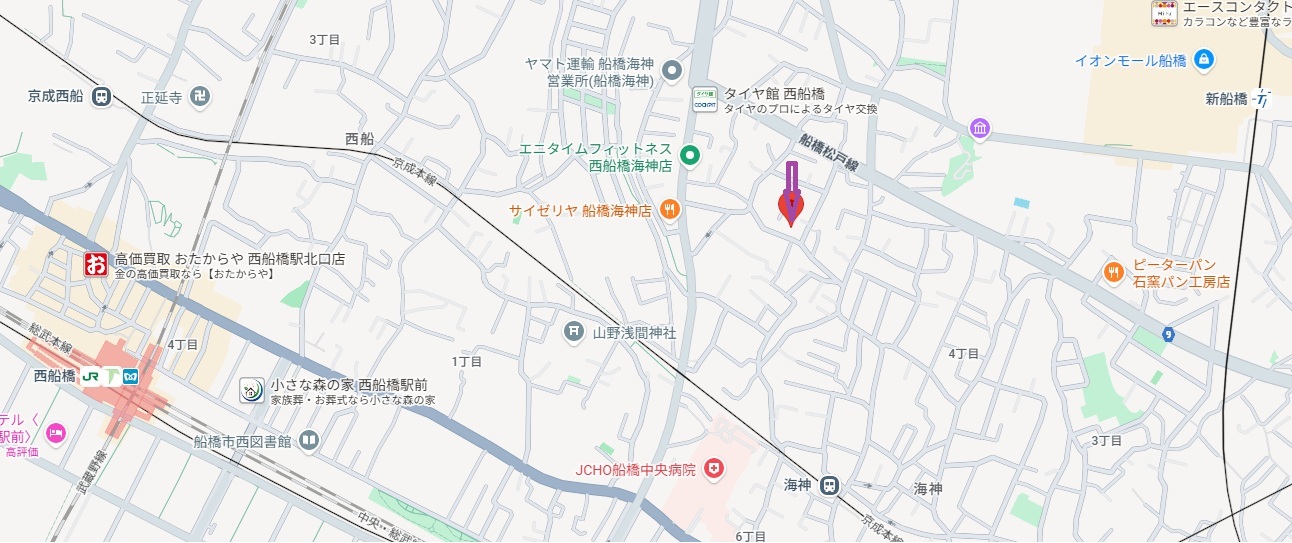Tap the 京成西船 station icon

101,97
